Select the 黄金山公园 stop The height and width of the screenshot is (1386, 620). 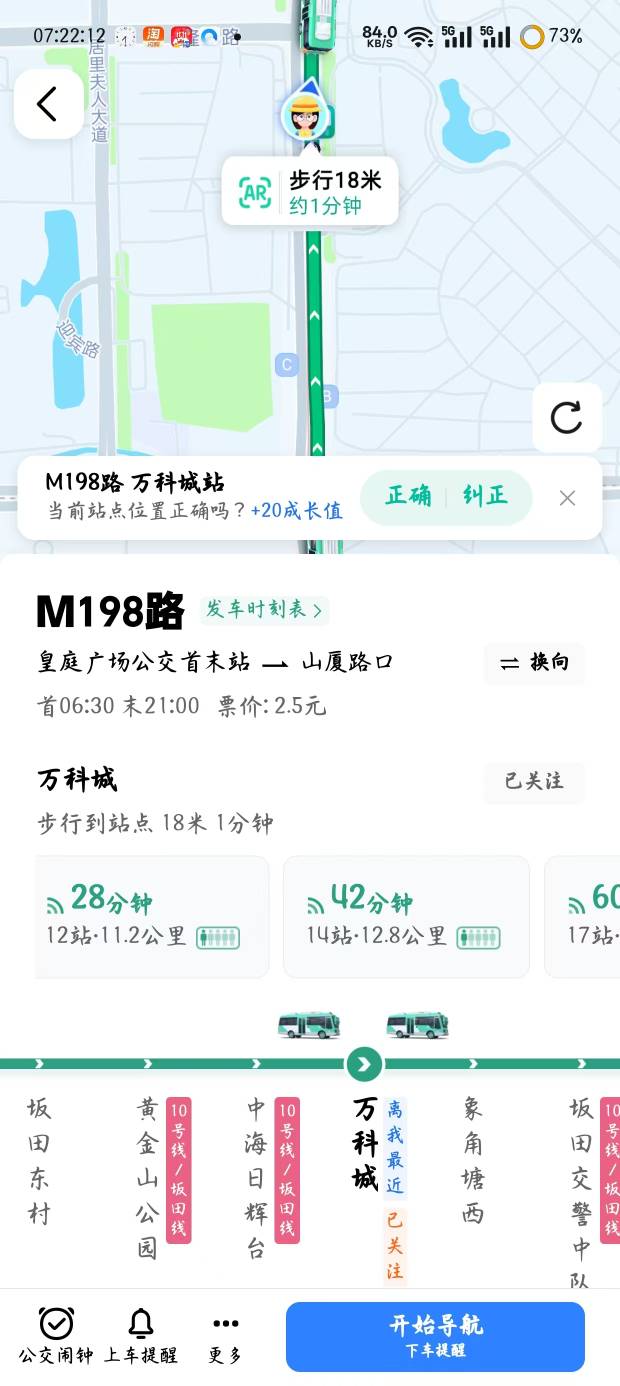(149, 1177)
